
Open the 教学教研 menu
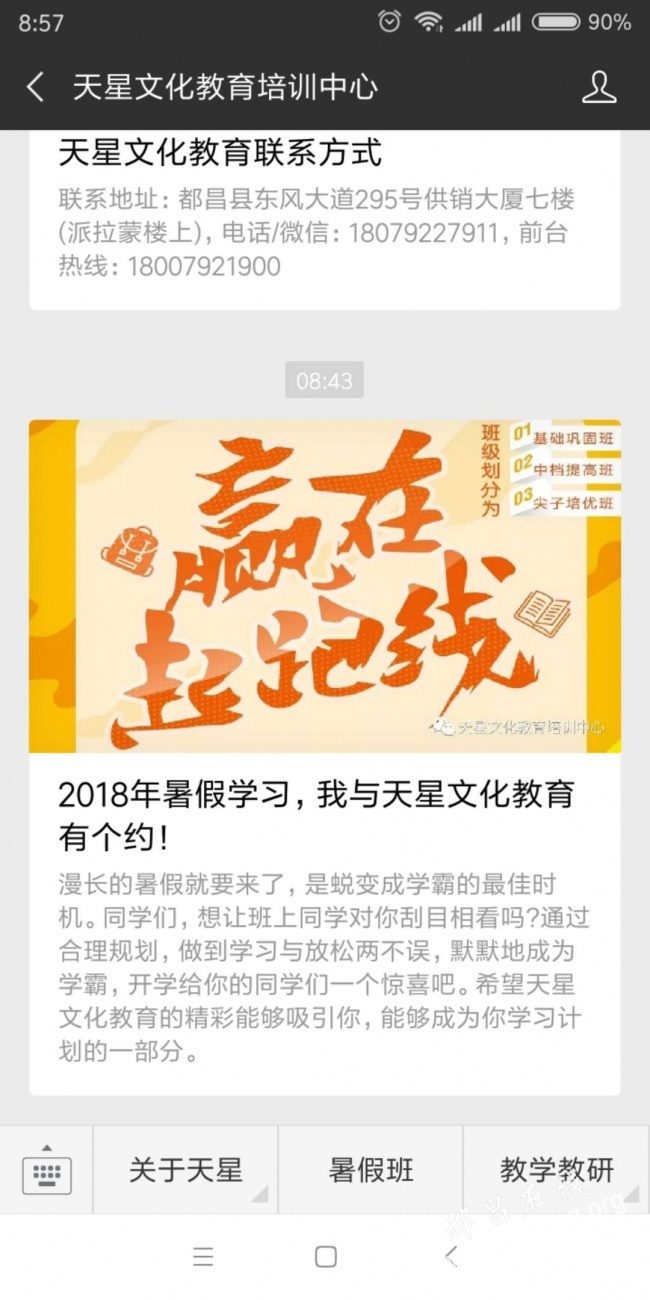pyautogui.click(x=556, y=1170)
